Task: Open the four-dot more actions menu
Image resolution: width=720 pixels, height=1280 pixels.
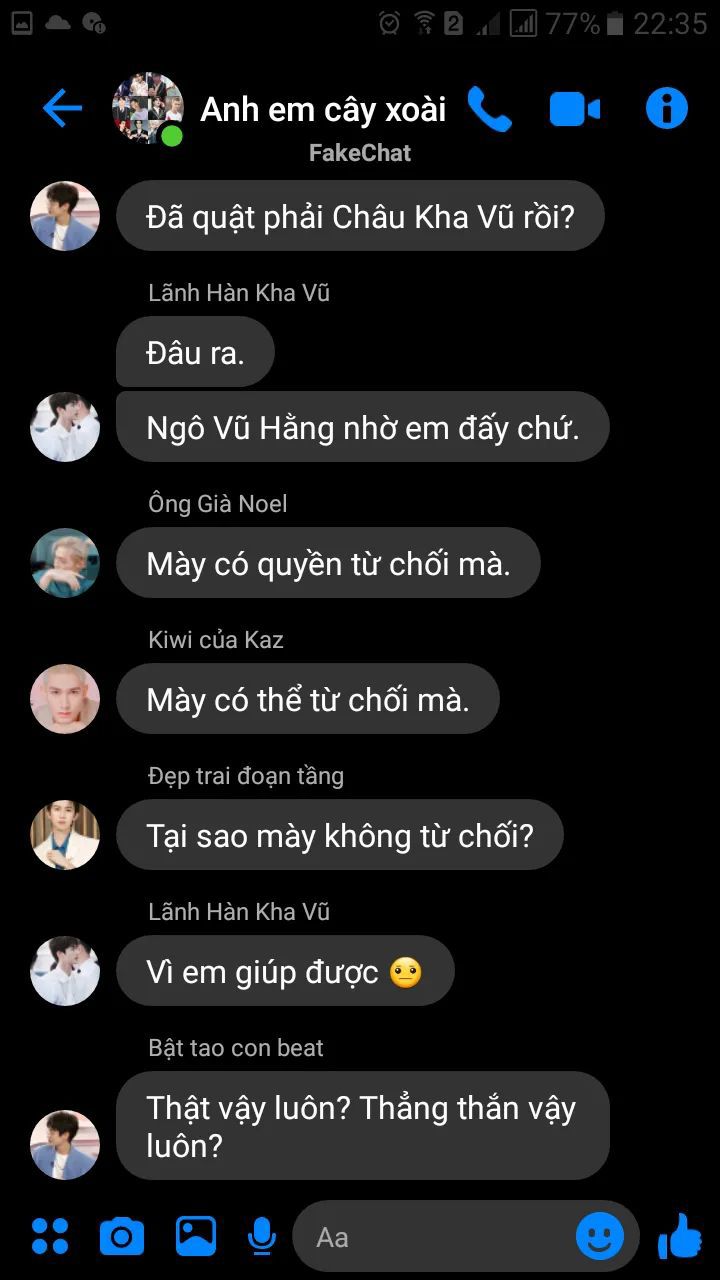Action: click(x=50, y=1236)
